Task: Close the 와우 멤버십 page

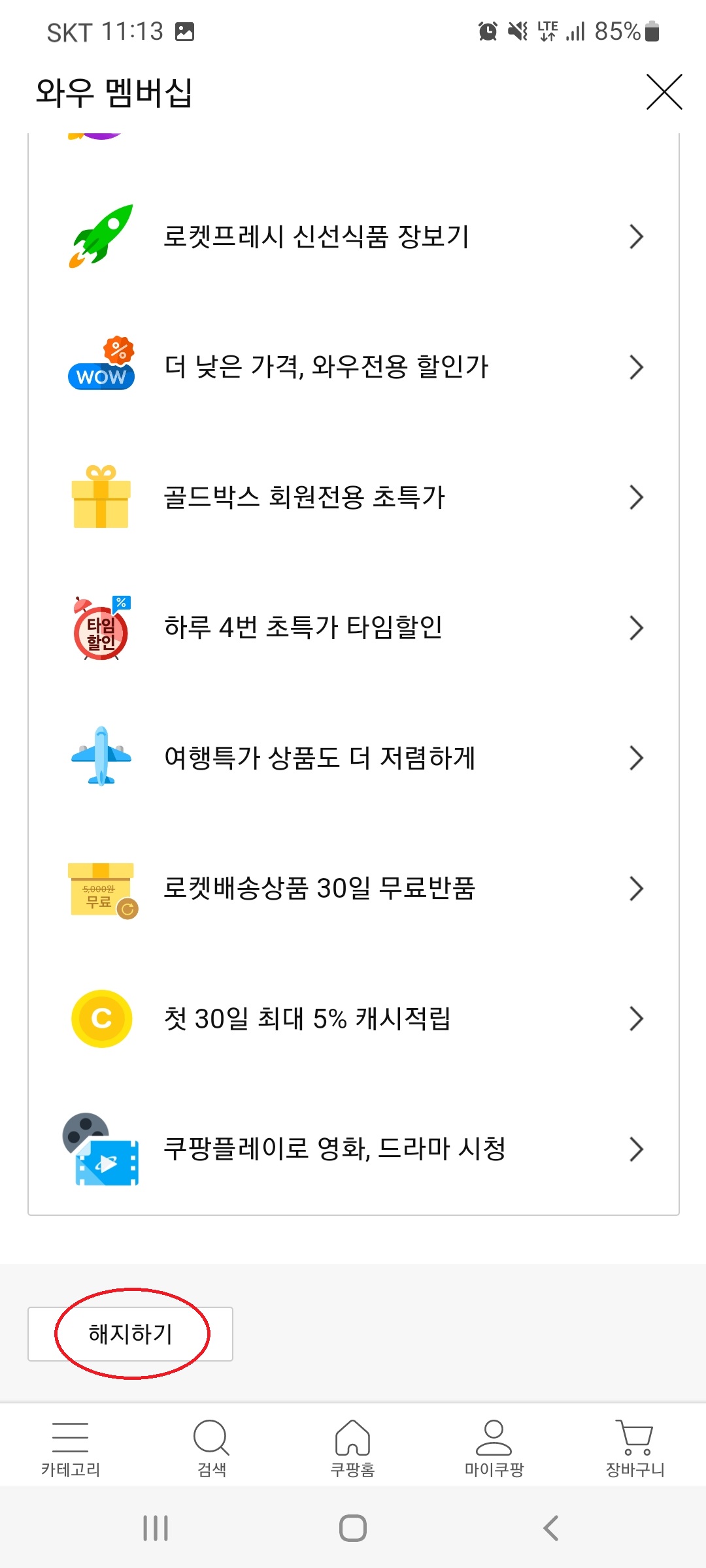Action: [x=664, y=92]
